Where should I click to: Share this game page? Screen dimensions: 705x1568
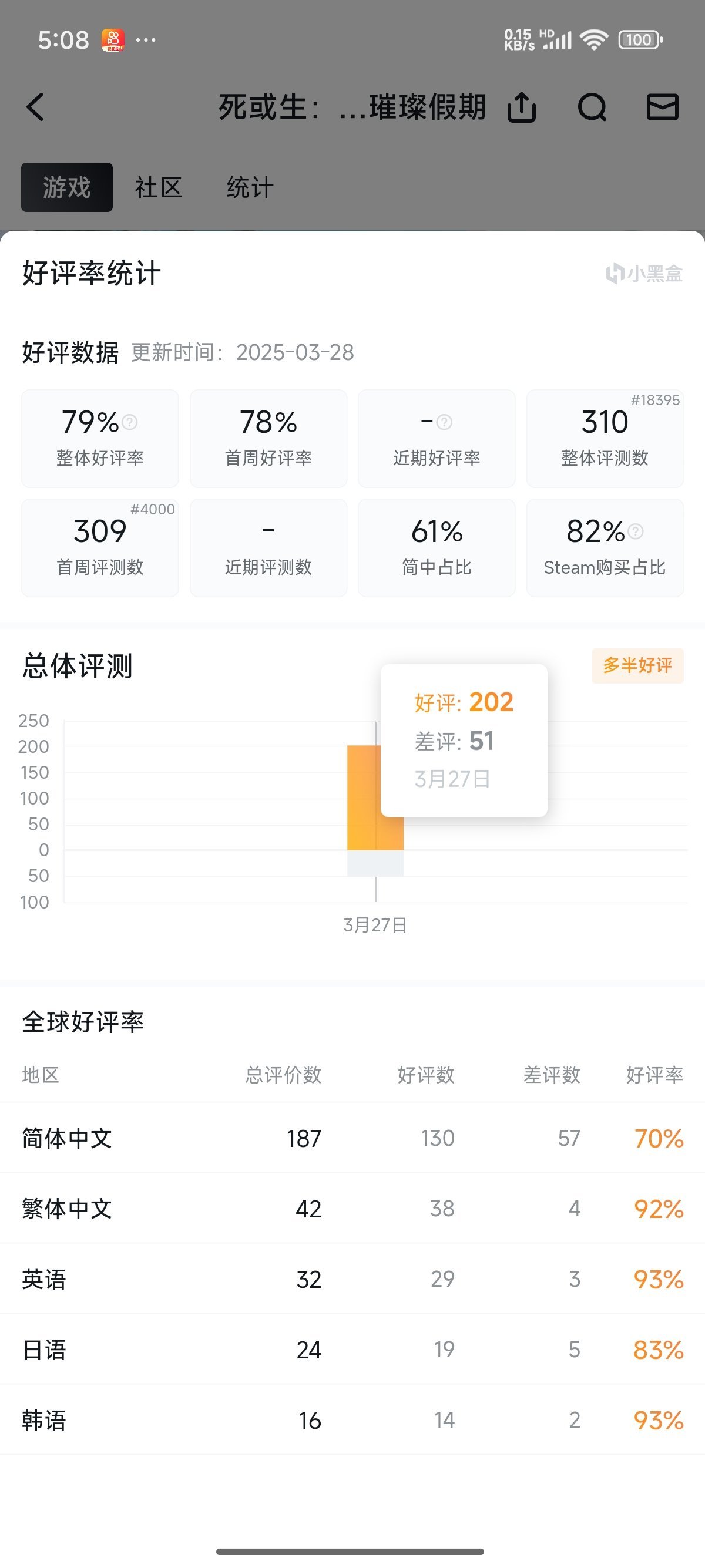point(522,107)
